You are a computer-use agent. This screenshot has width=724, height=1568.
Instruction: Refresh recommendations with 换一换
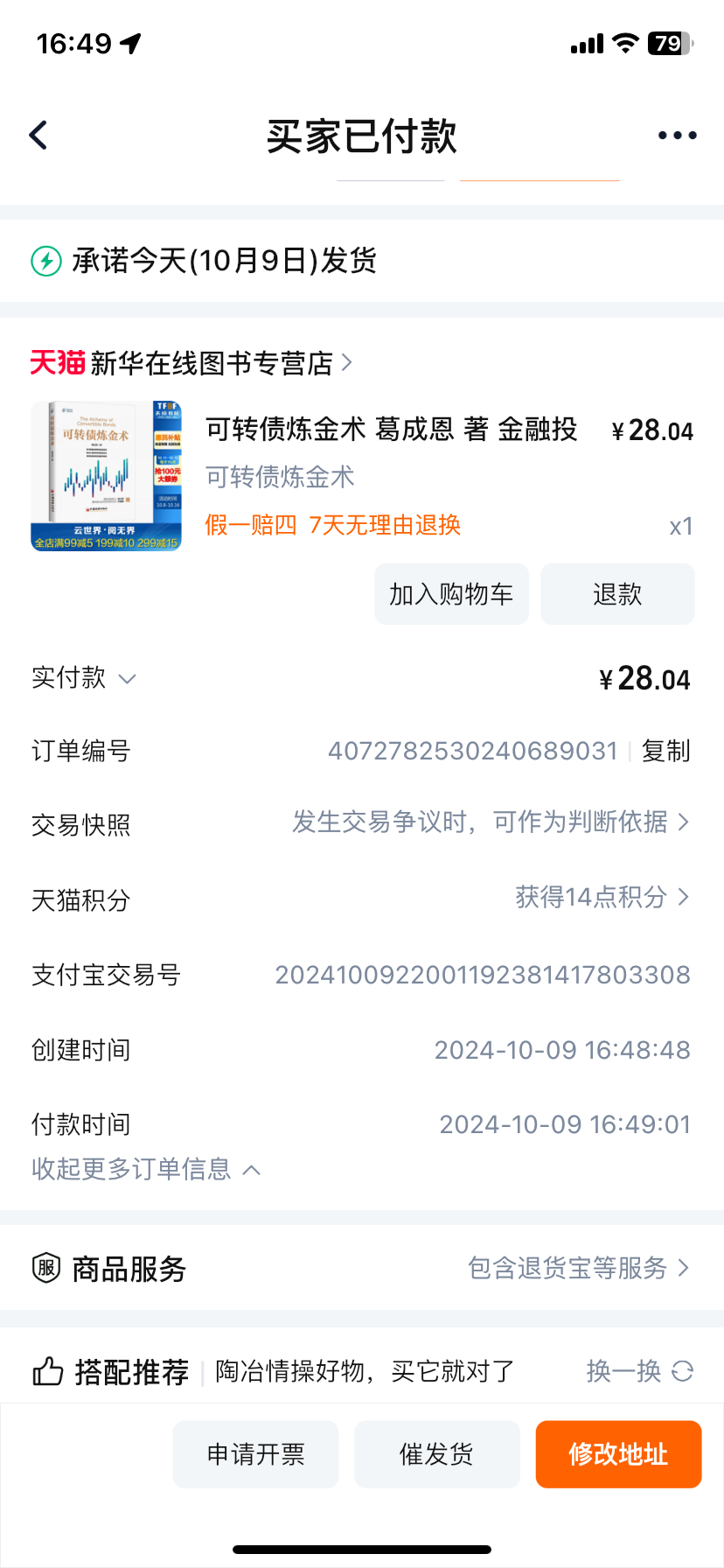pyautogui.click(x=639, y=1371)
